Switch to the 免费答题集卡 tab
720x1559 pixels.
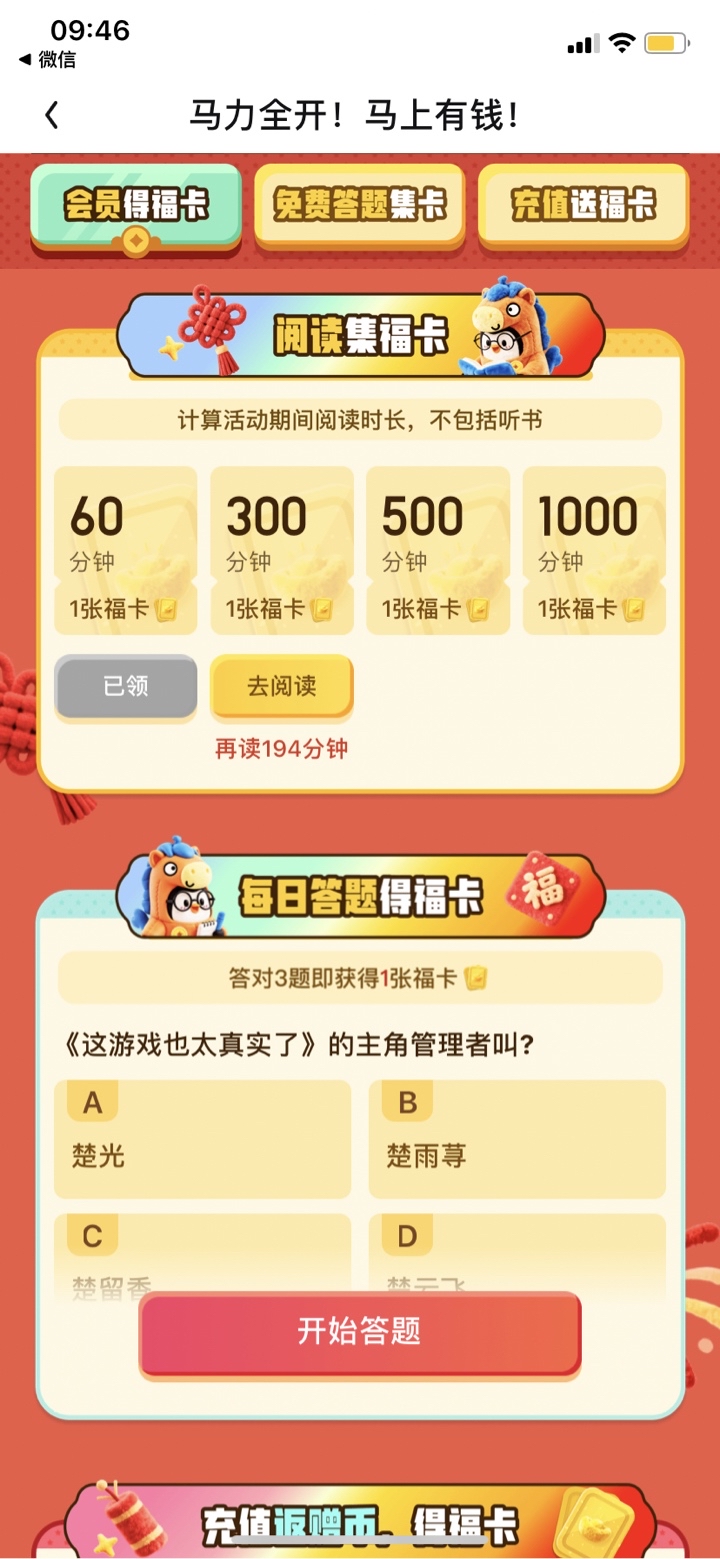click(x=359, y=205)
